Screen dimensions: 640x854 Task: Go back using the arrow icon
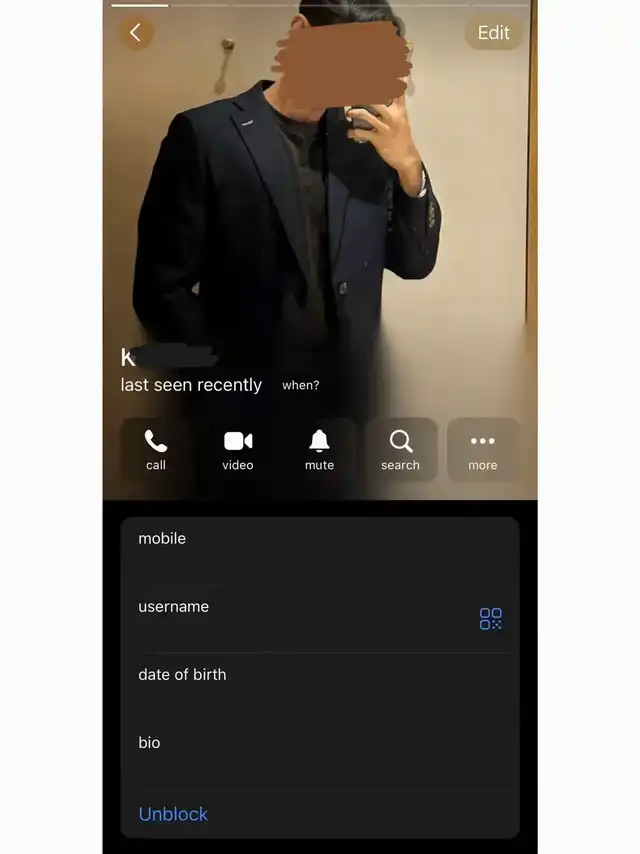click(136, 33)
